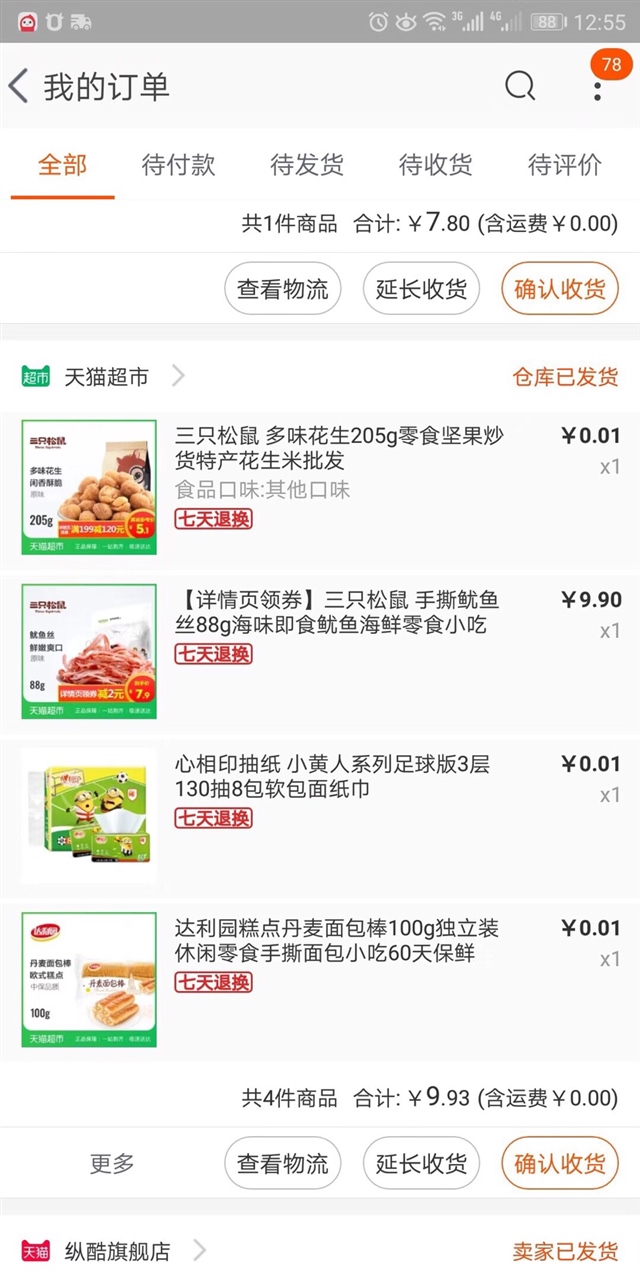
Task: View 查看物流 for the 天猫超市 order
Action: click(x=282, y=1164)
